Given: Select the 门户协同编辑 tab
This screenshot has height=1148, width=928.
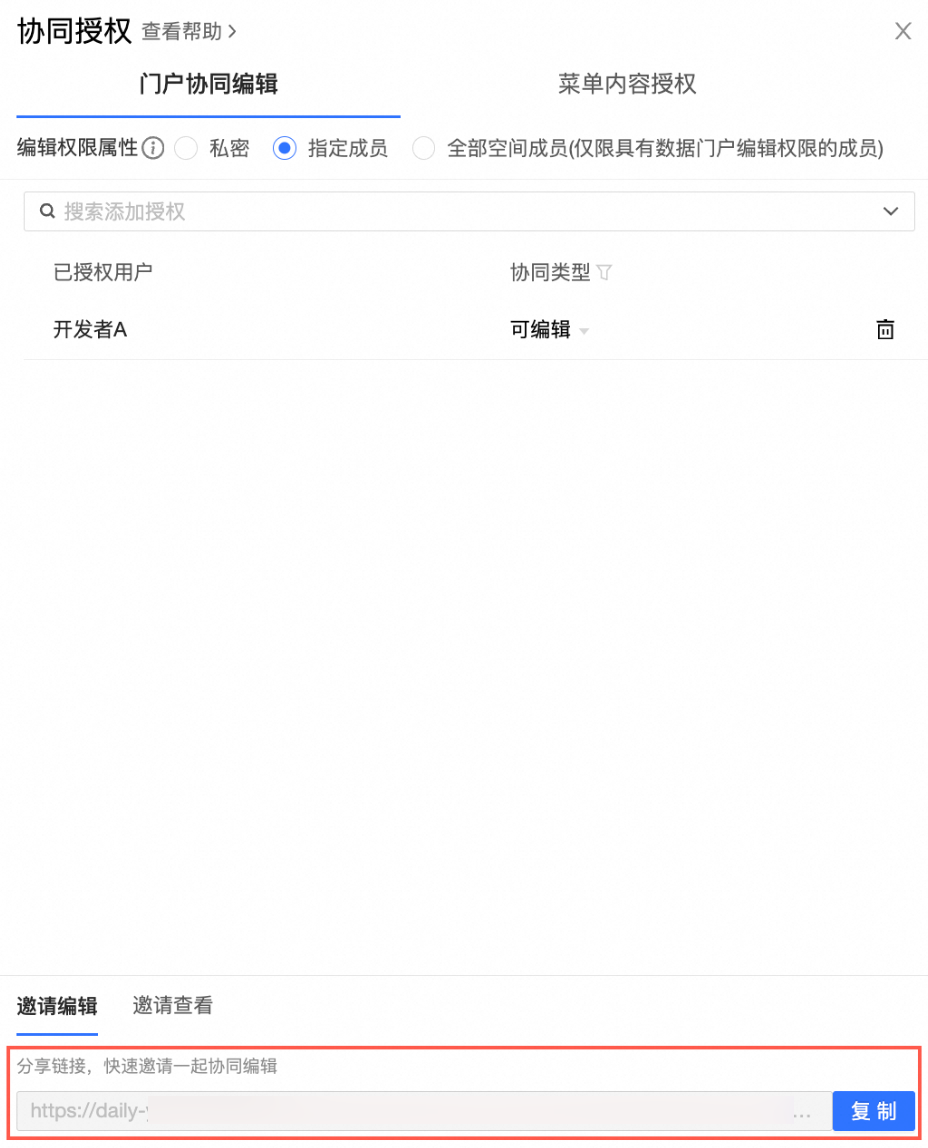Looking at the screenshot, I should 208,84.
